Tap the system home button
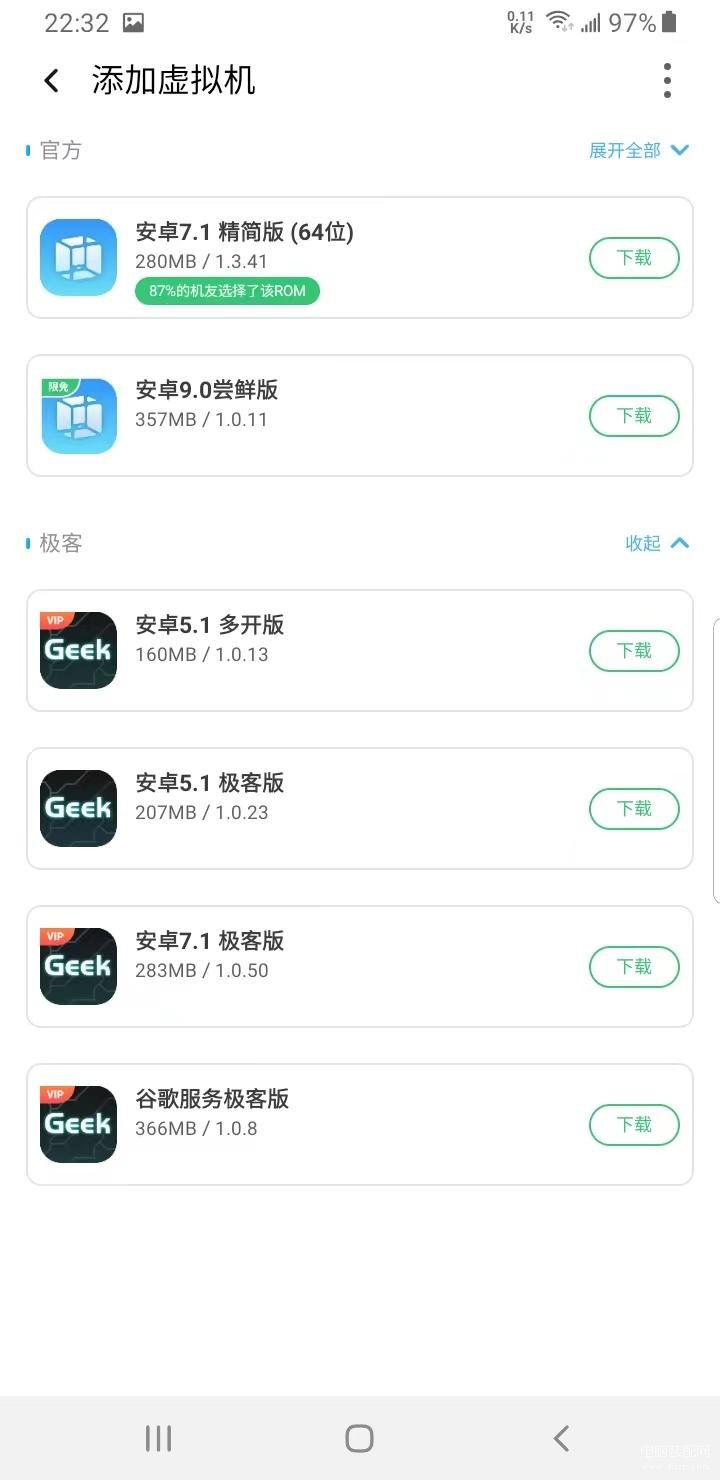 (x=359, y=1438)
